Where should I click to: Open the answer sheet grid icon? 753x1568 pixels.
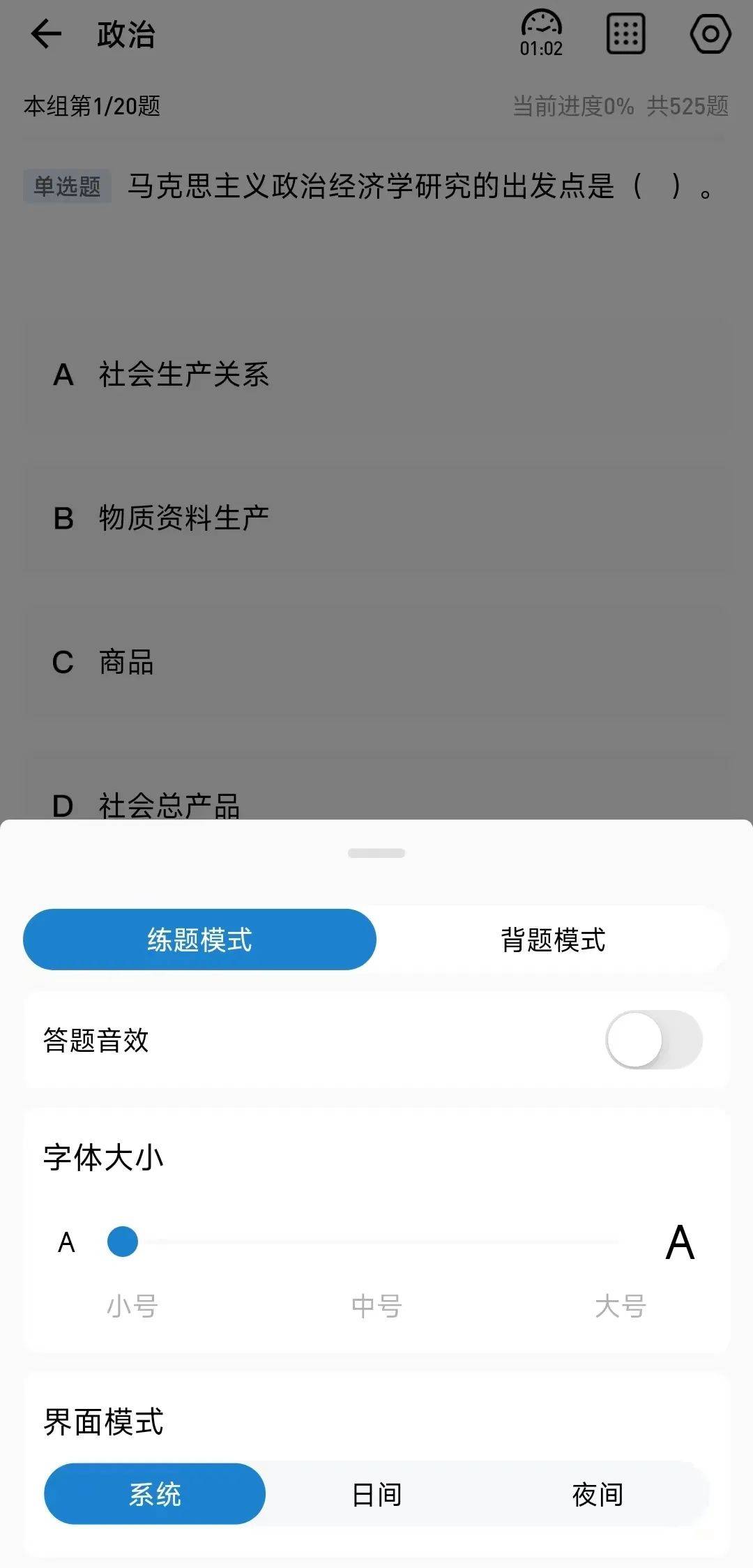click(625, 33)
